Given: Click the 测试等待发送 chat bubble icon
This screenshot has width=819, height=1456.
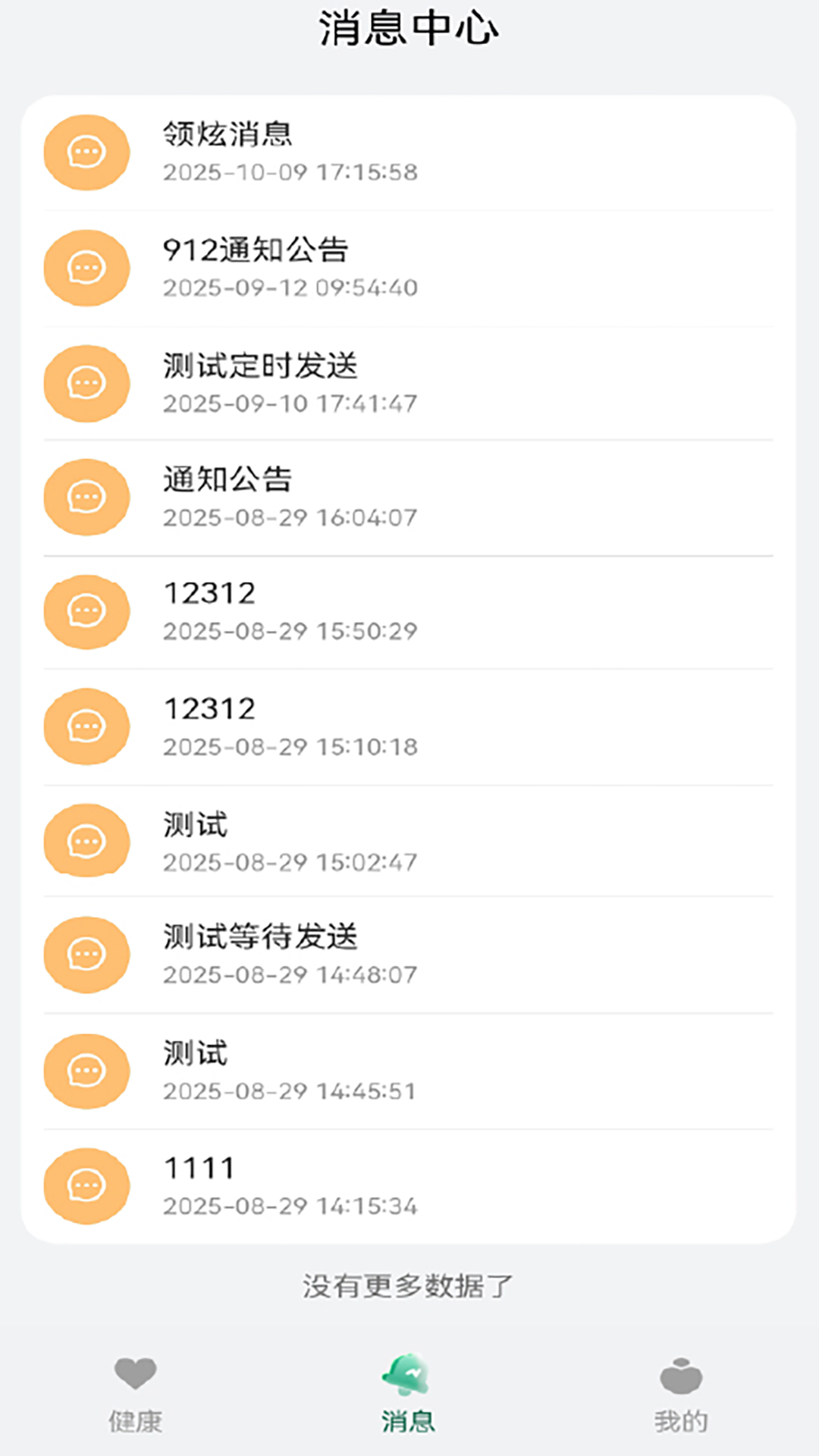Looking at the screenshot, I should pyautogui.click(x=86, y=954).
